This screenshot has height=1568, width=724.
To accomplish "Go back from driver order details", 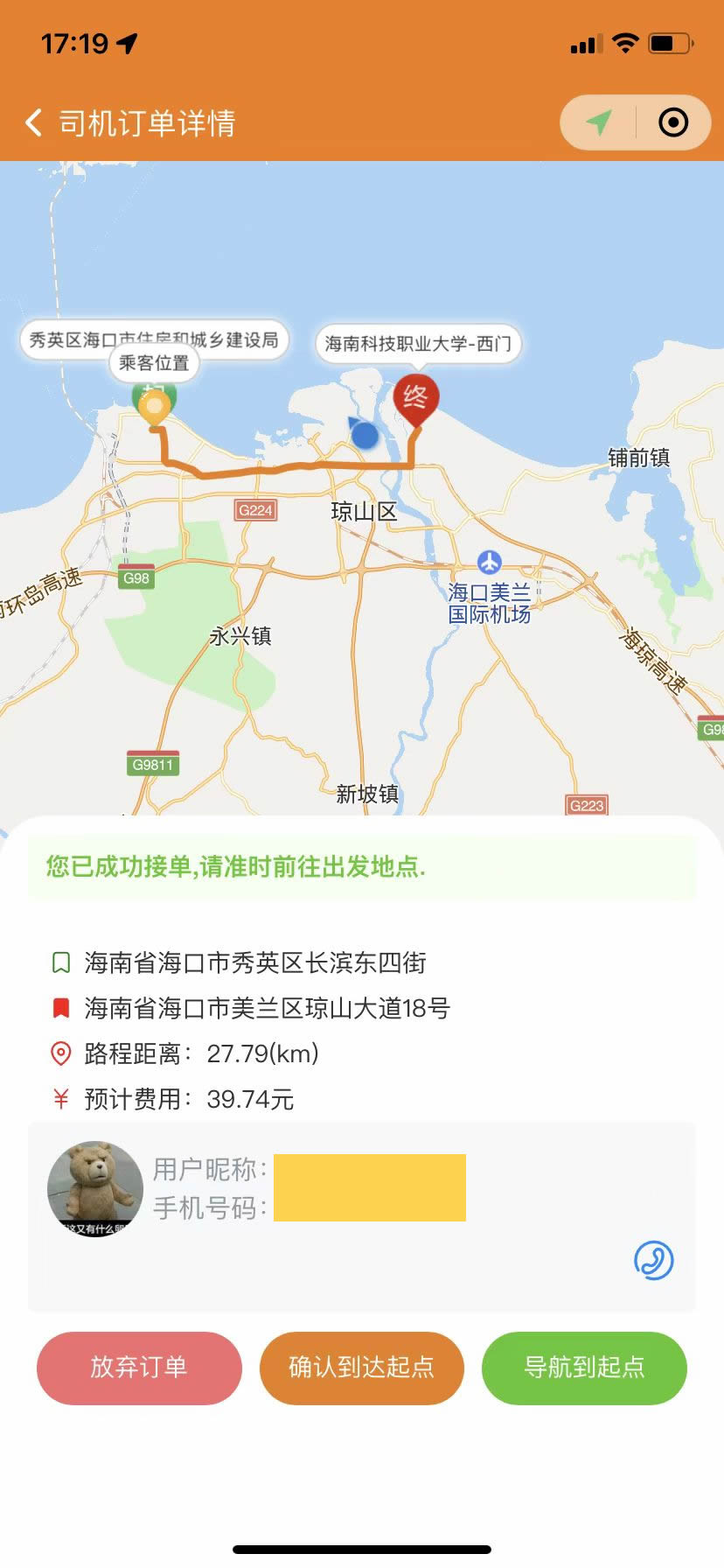I will click(x=34, y=123).
